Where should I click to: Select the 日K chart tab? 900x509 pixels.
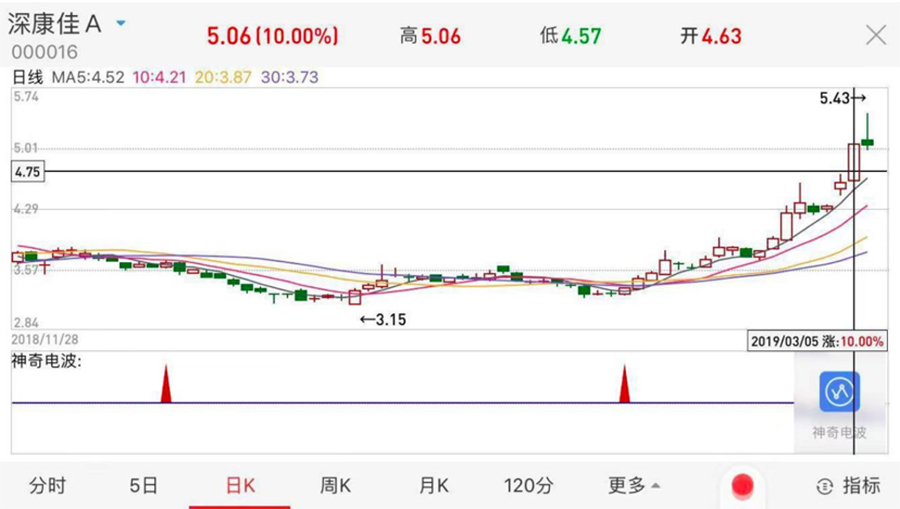240,486
